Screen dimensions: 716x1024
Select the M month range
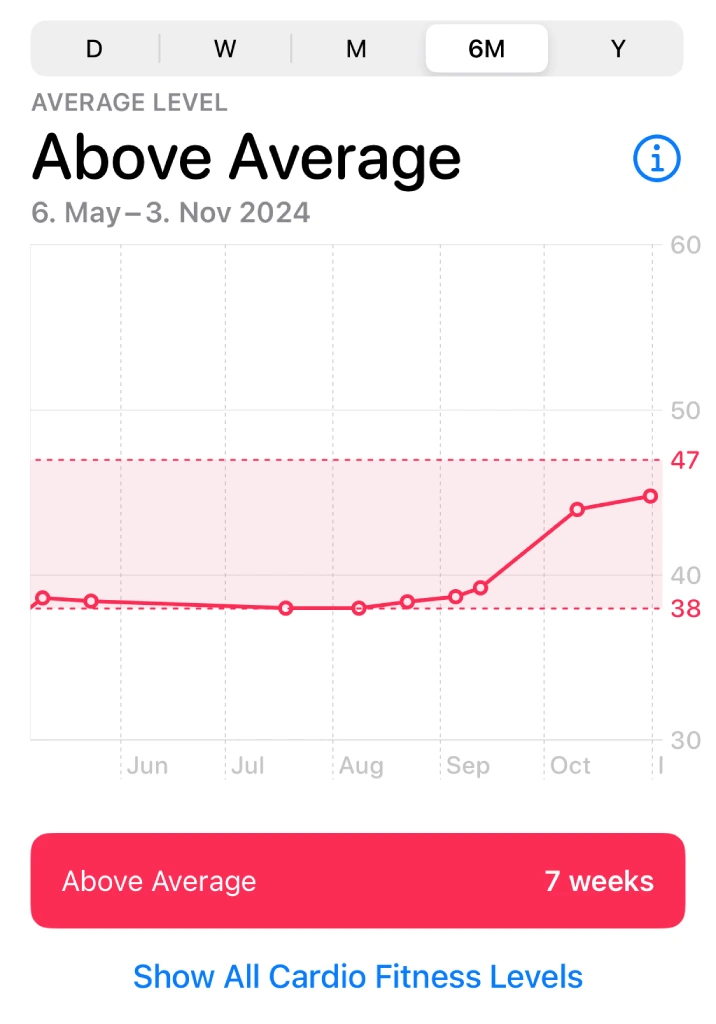point(356,49)
